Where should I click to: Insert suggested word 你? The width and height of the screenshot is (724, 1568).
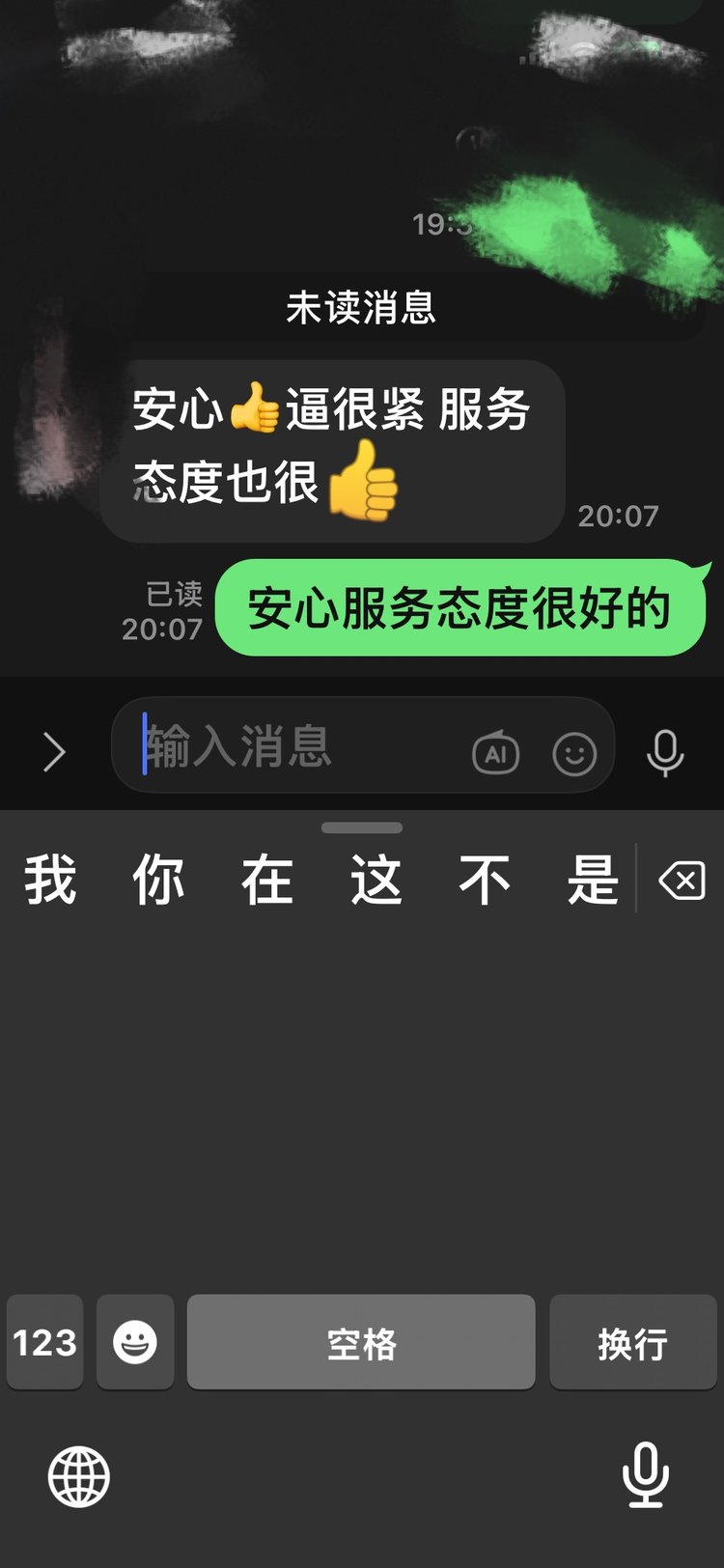click(x=159, y=880)
